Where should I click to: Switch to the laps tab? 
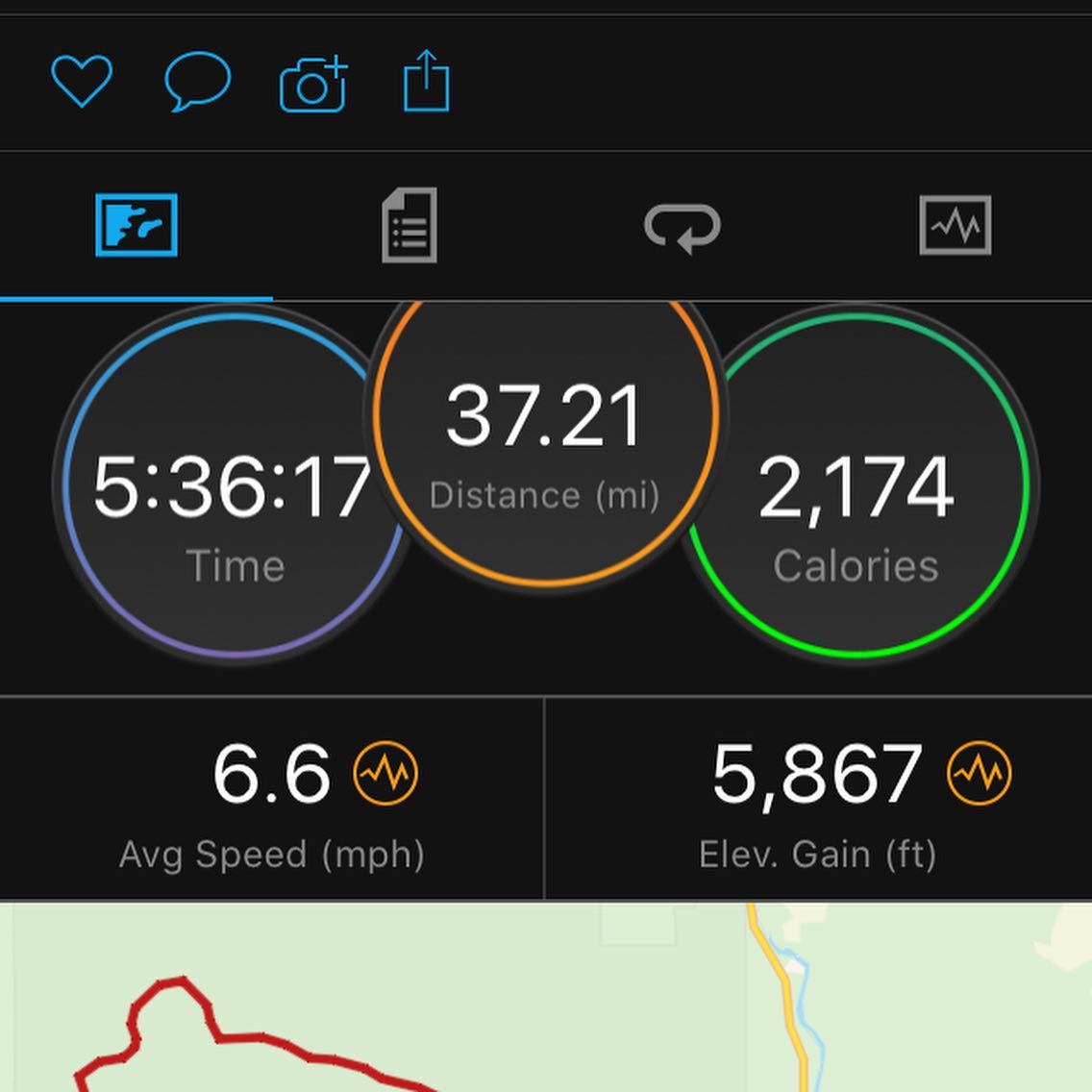pos(682,228)
